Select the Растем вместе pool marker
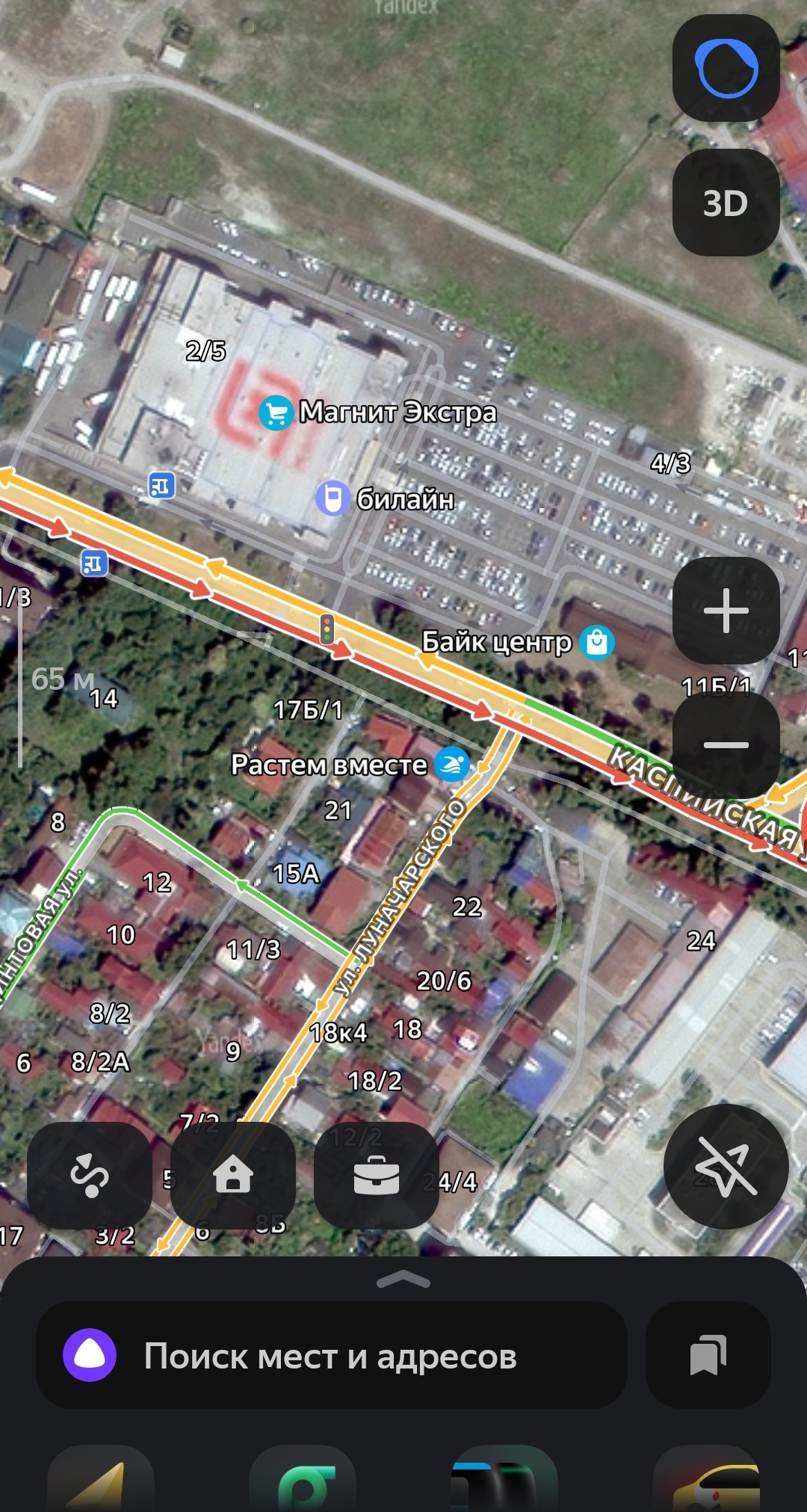The image size is (807, 1512). (452, 765)
